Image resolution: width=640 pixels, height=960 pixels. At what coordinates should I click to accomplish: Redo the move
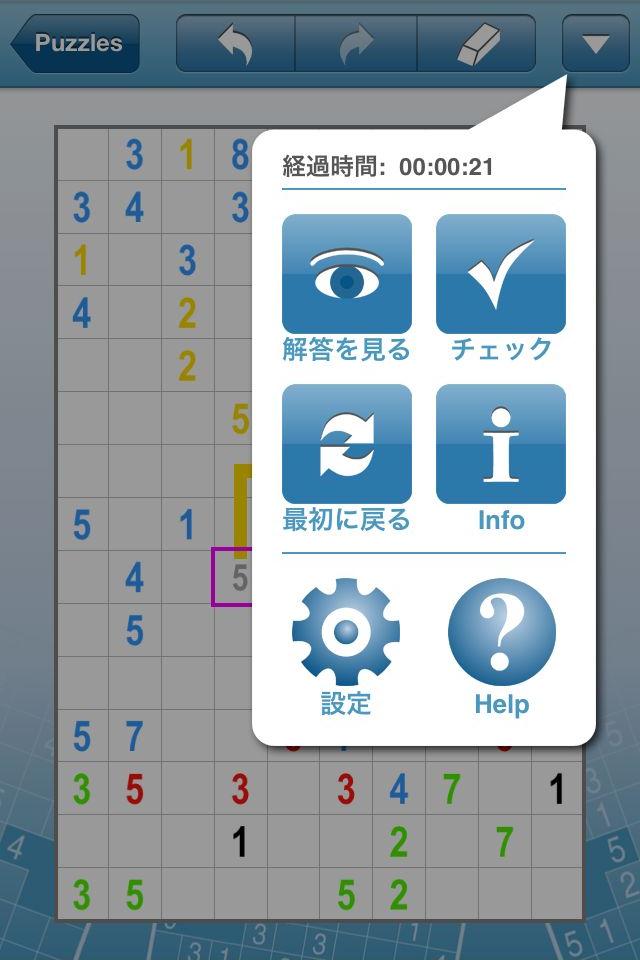click(356, 44)
